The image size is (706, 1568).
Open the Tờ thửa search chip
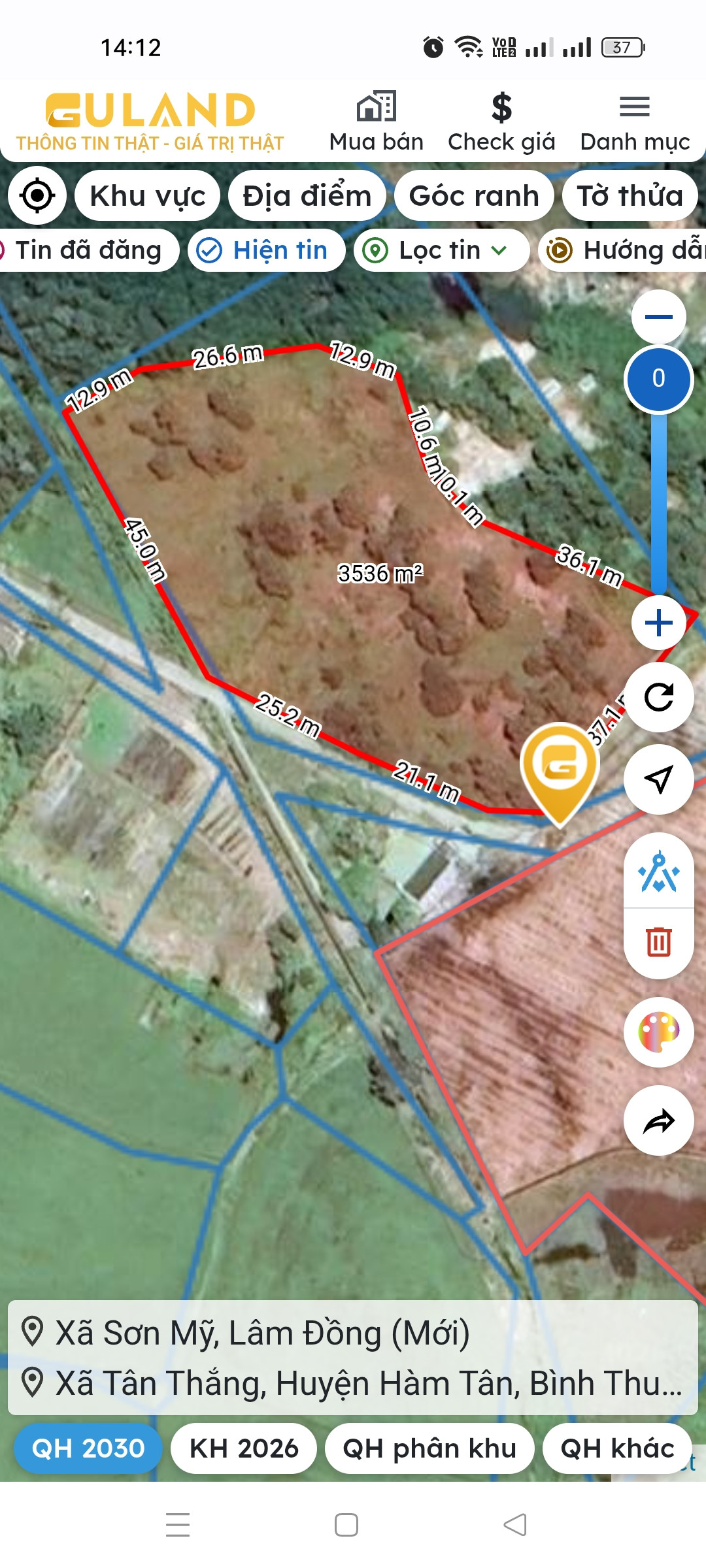pyautogui.click(x=630, y=195)
